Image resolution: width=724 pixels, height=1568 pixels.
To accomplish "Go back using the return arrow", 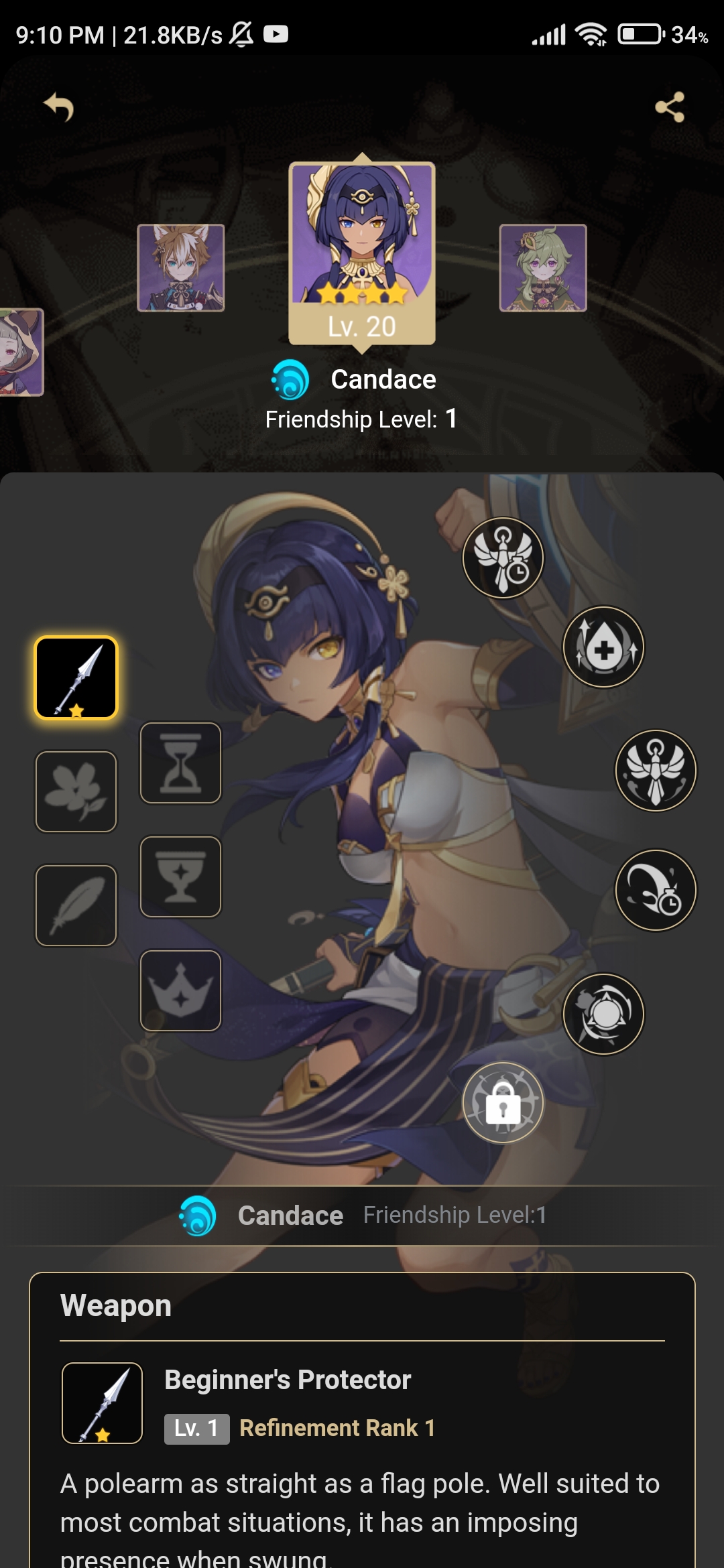I will [x=59, y=107].
